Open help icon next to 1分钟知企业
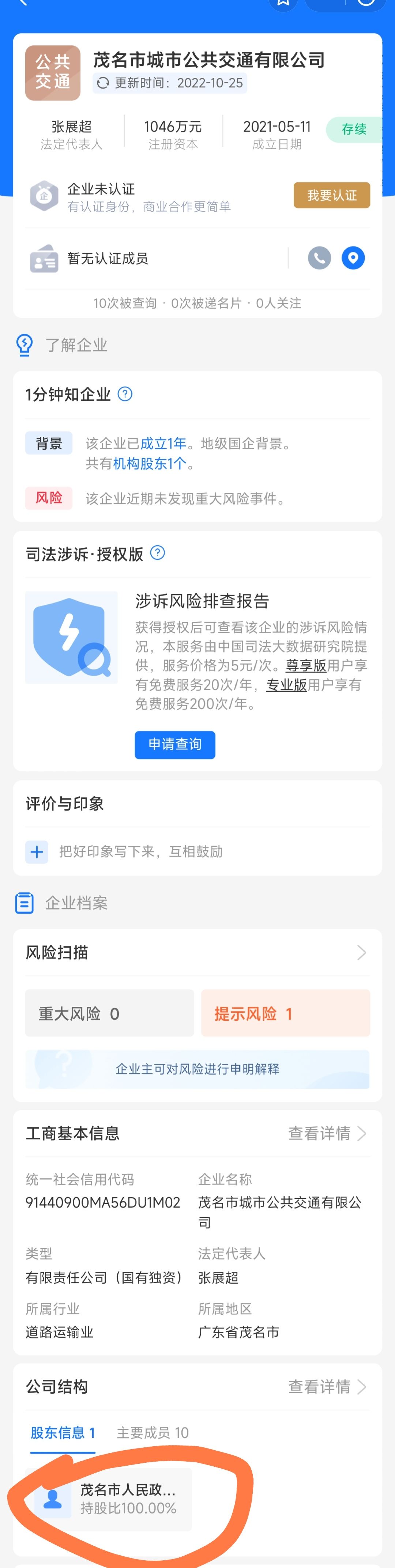Screen dimensions: 395x1568 [125, 394]
